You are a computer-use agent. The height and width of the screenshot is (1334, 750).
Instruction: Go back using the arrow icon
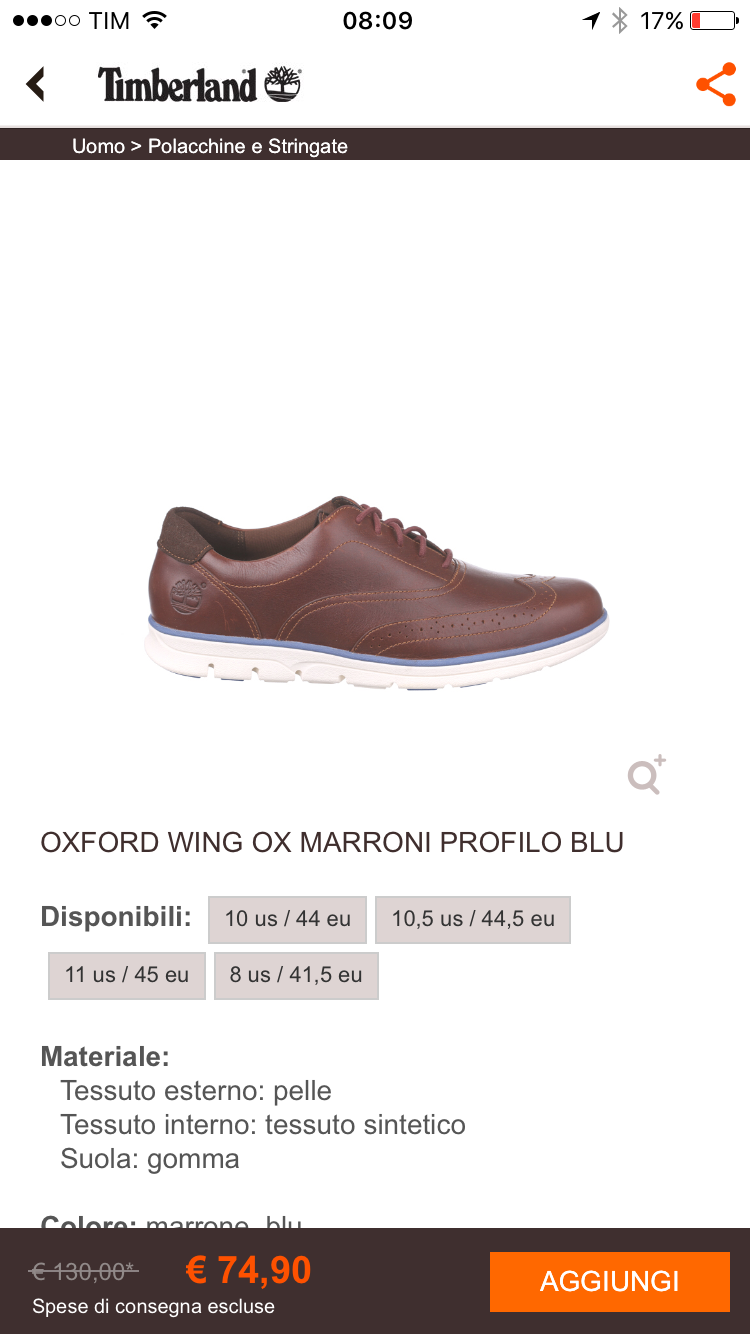[37, 84]
